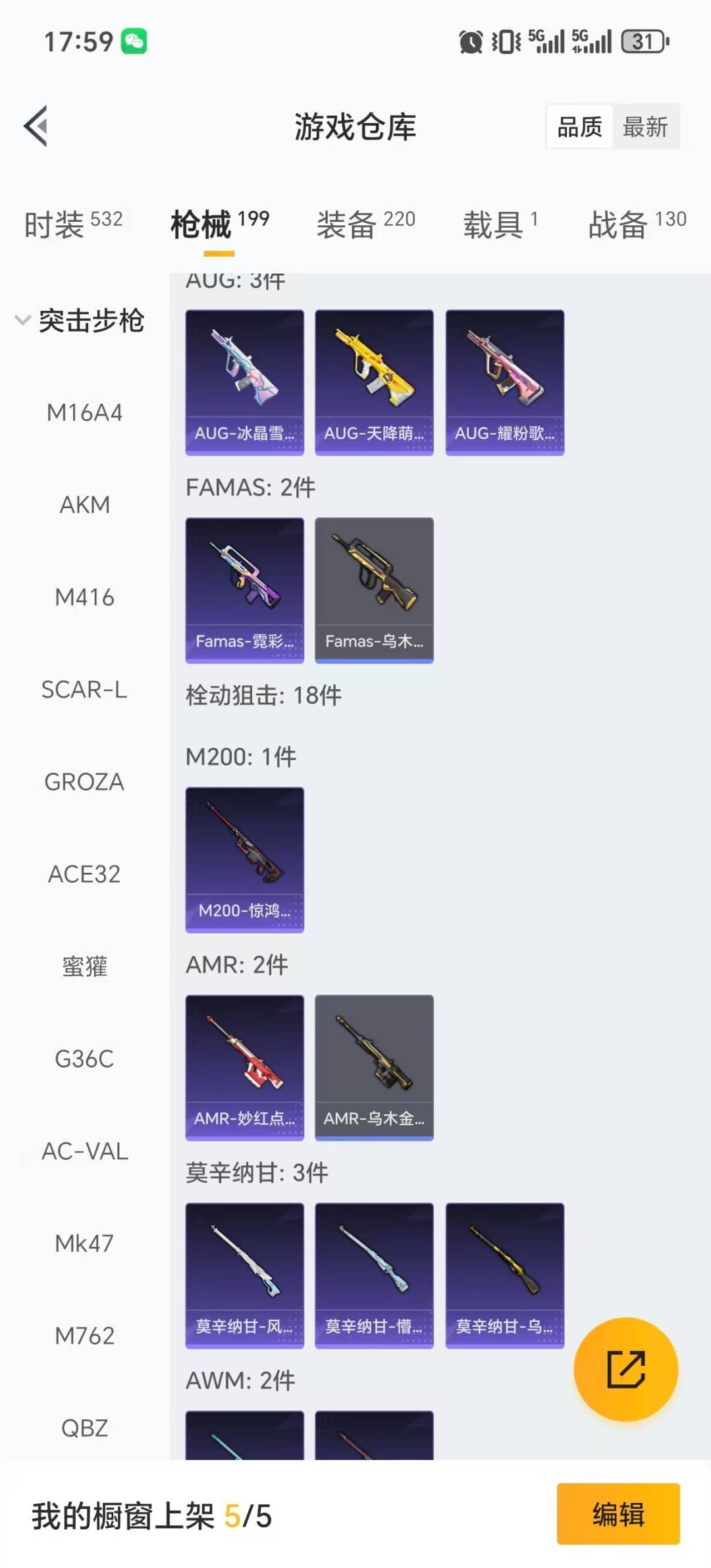Select M416 from the weapon sidebar
The width and height of the screenshot is (711, 1568).
point(85,598)
